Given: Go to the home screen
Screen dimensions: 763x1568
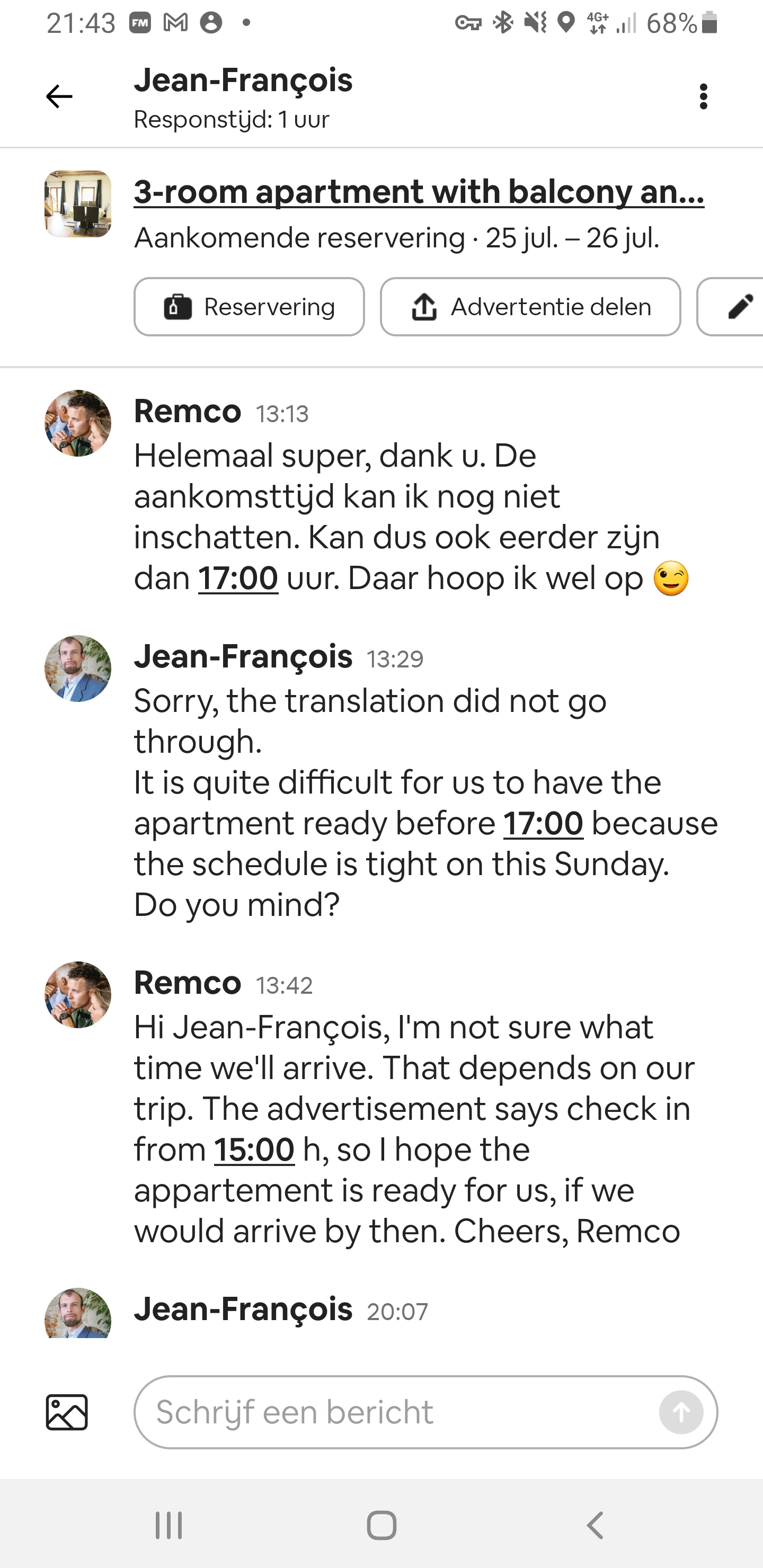Looking at the screenshot, I should pos(382,1526).
